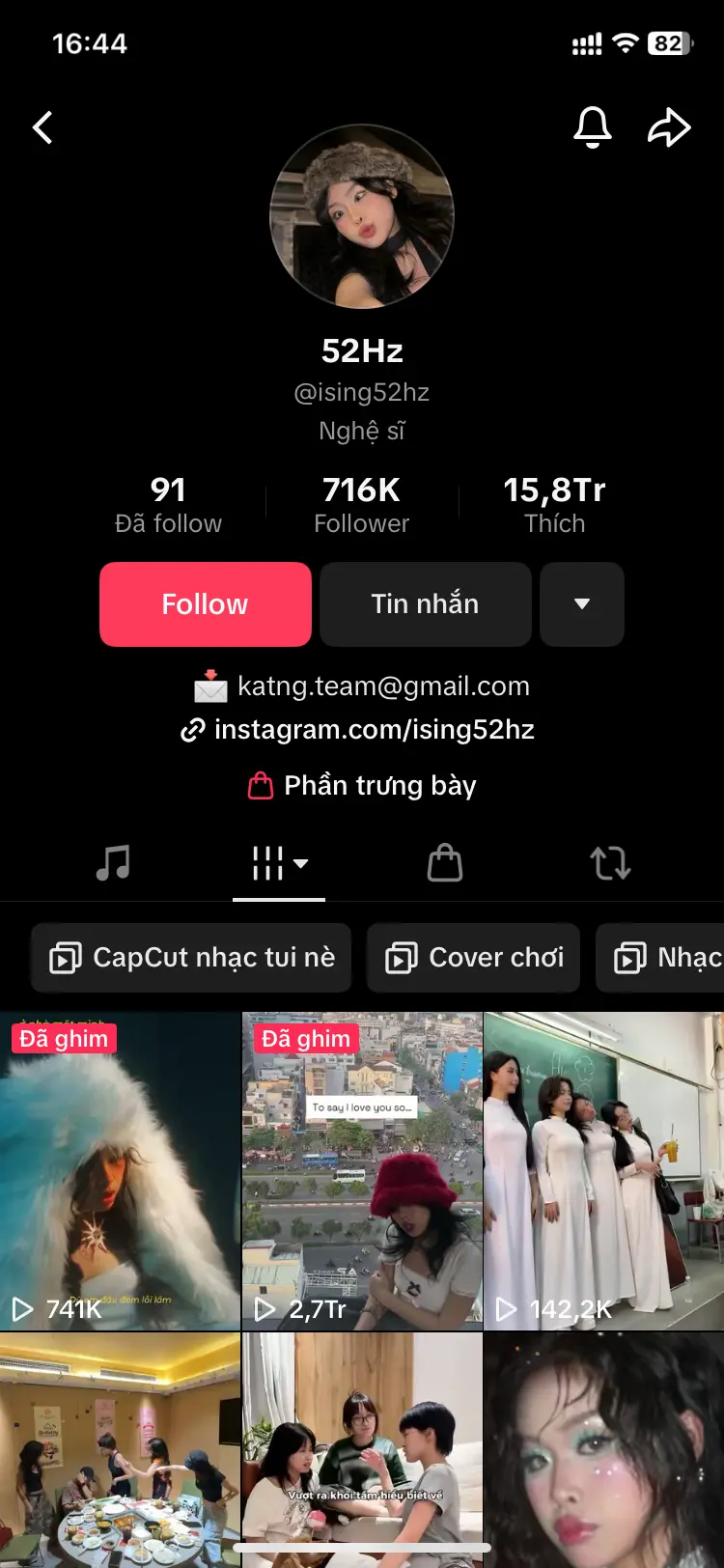This screenshot has width=724, height=1568.
Task: Expand the dropdown arrow next to Tin nhắn
Action: 582,604
